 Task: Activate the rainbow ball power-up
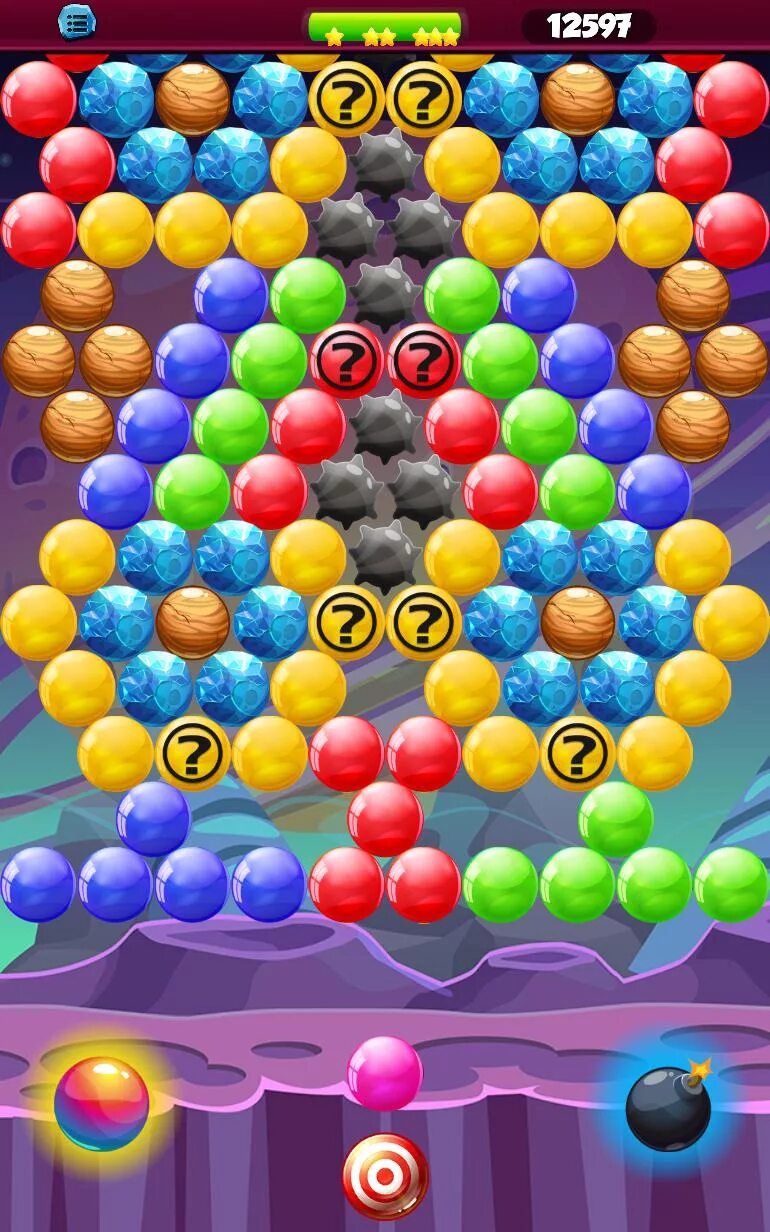click(x=101, y=1104)
